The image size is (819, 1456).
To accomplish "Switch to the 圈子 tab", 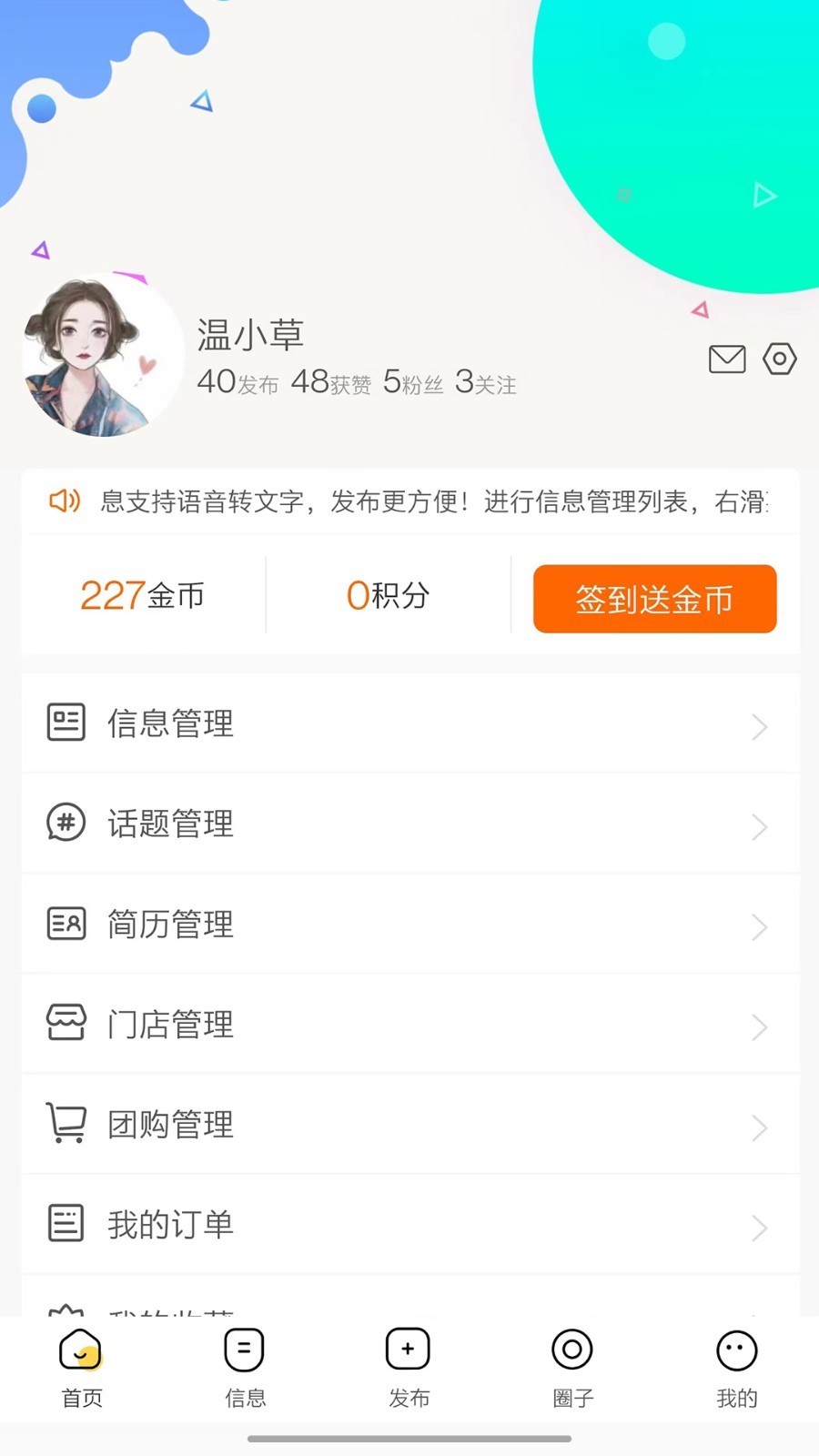I will [572, 1369].
